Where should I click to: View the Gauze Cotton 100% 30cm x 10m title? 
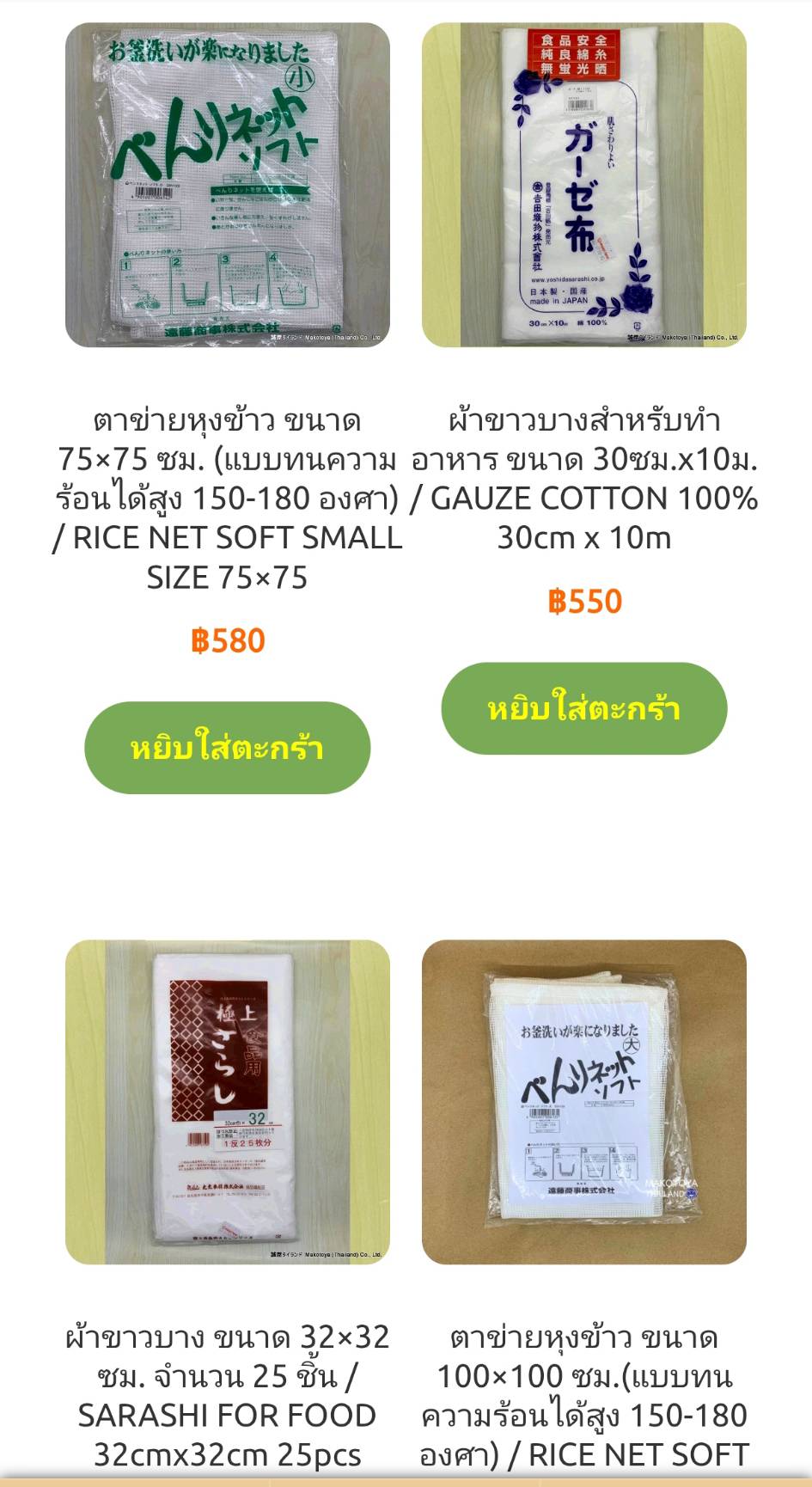[584, 479]
